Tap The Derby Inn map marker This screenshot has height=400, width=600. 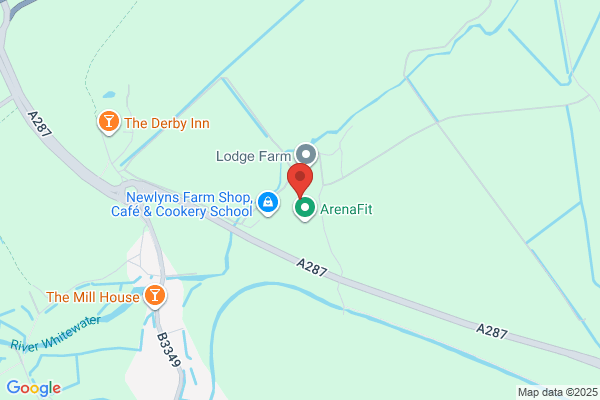[x=109, y=122]
